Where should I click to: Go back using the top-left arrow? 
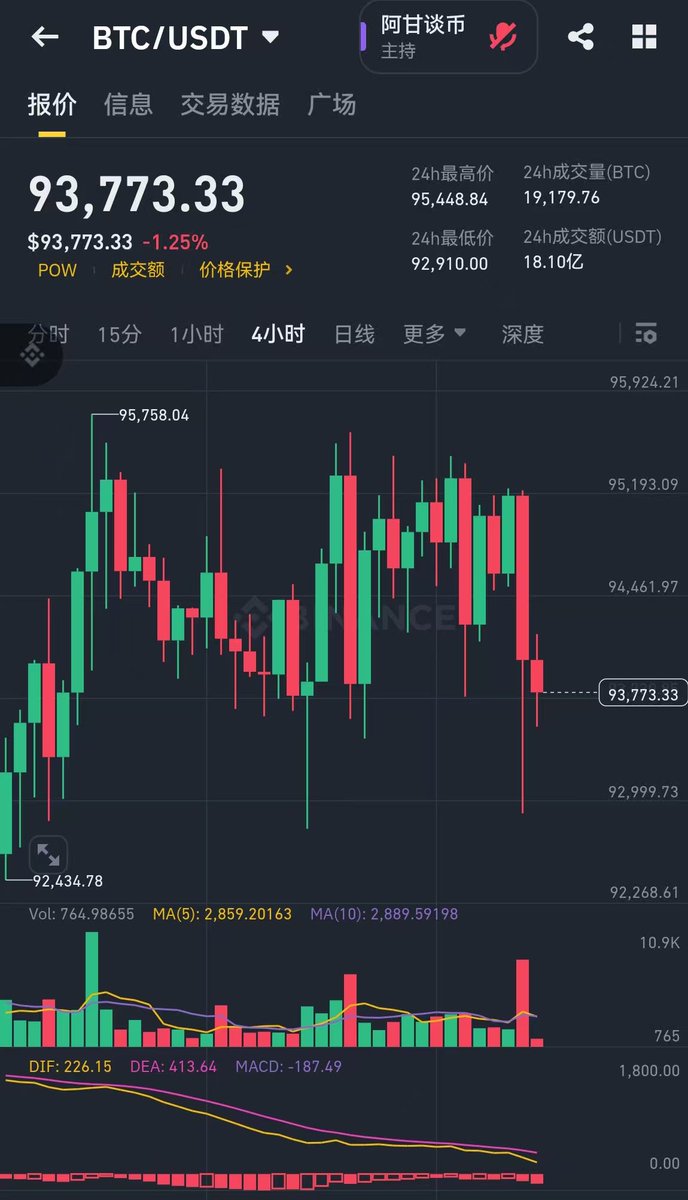coord(45,38)
